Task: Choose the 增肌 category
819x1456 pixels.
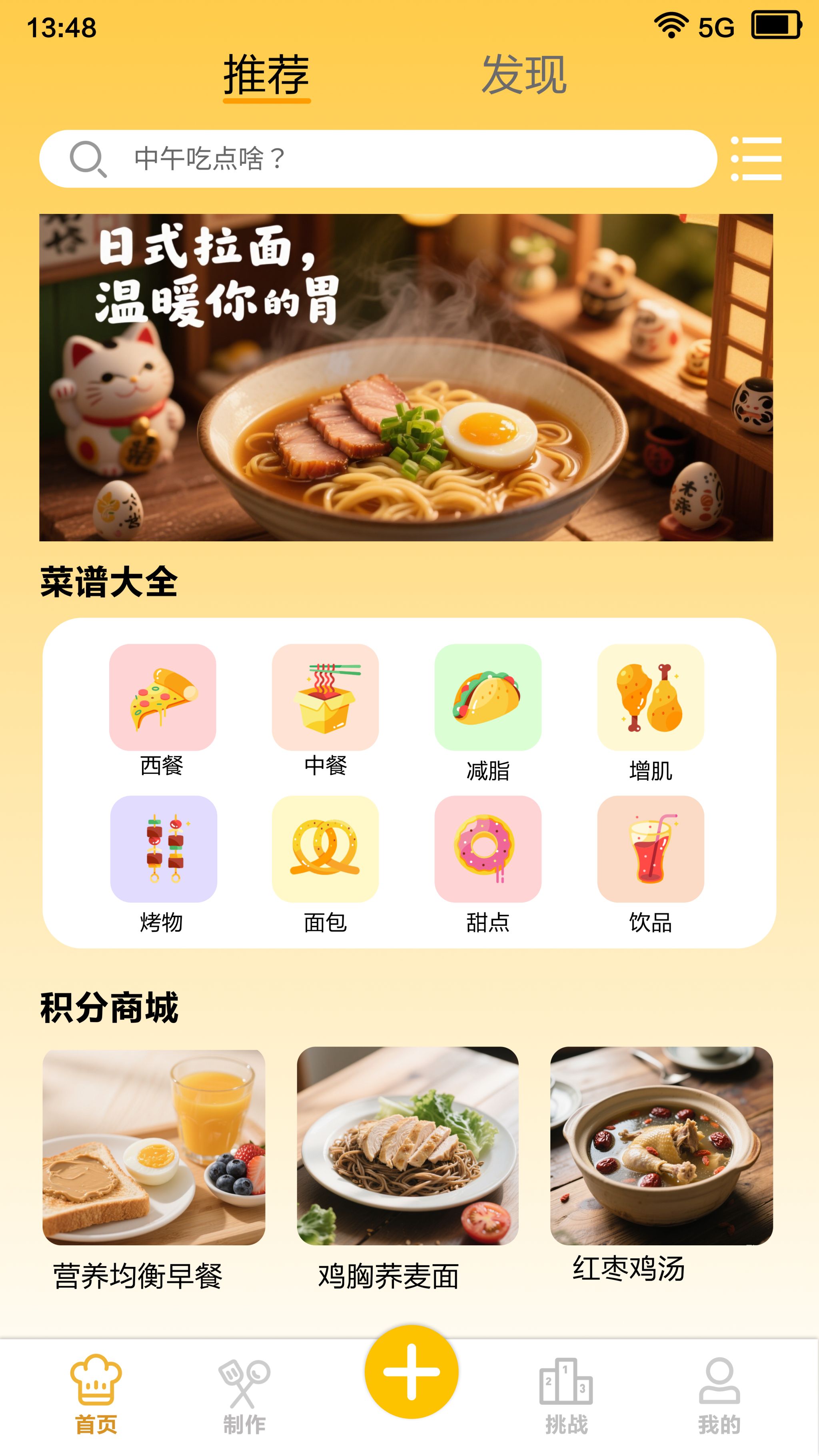Action: click(651, 711)
